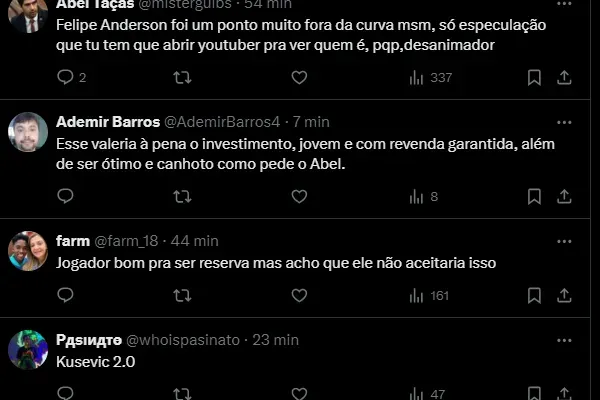Reply to Abel Taças's tweet about Felipe Anderson

tap(65, 77)
